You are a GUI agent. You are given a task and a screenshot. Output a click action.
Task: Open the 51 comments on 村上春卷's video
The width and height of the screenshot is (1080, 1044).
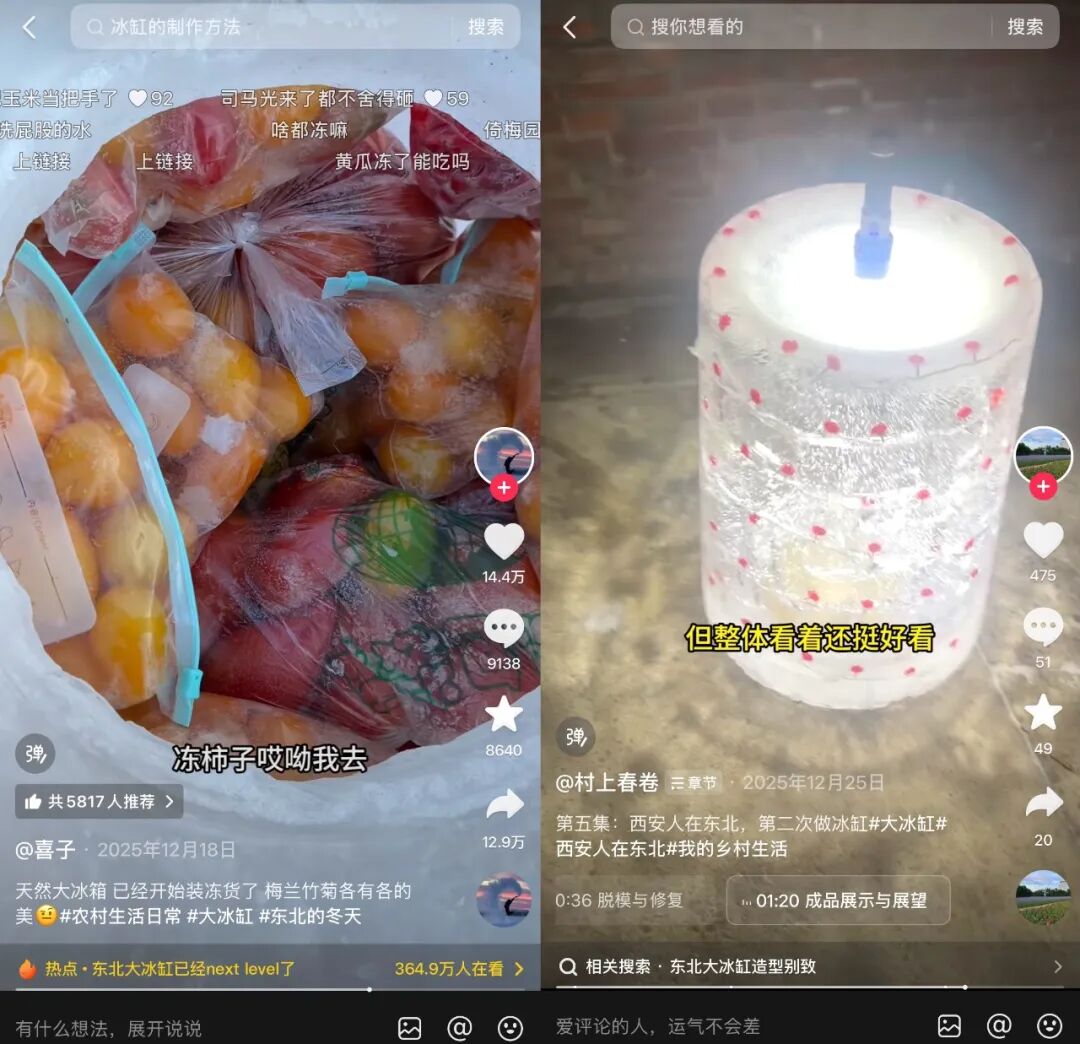pyautogui.click(x=1043, y=628)
